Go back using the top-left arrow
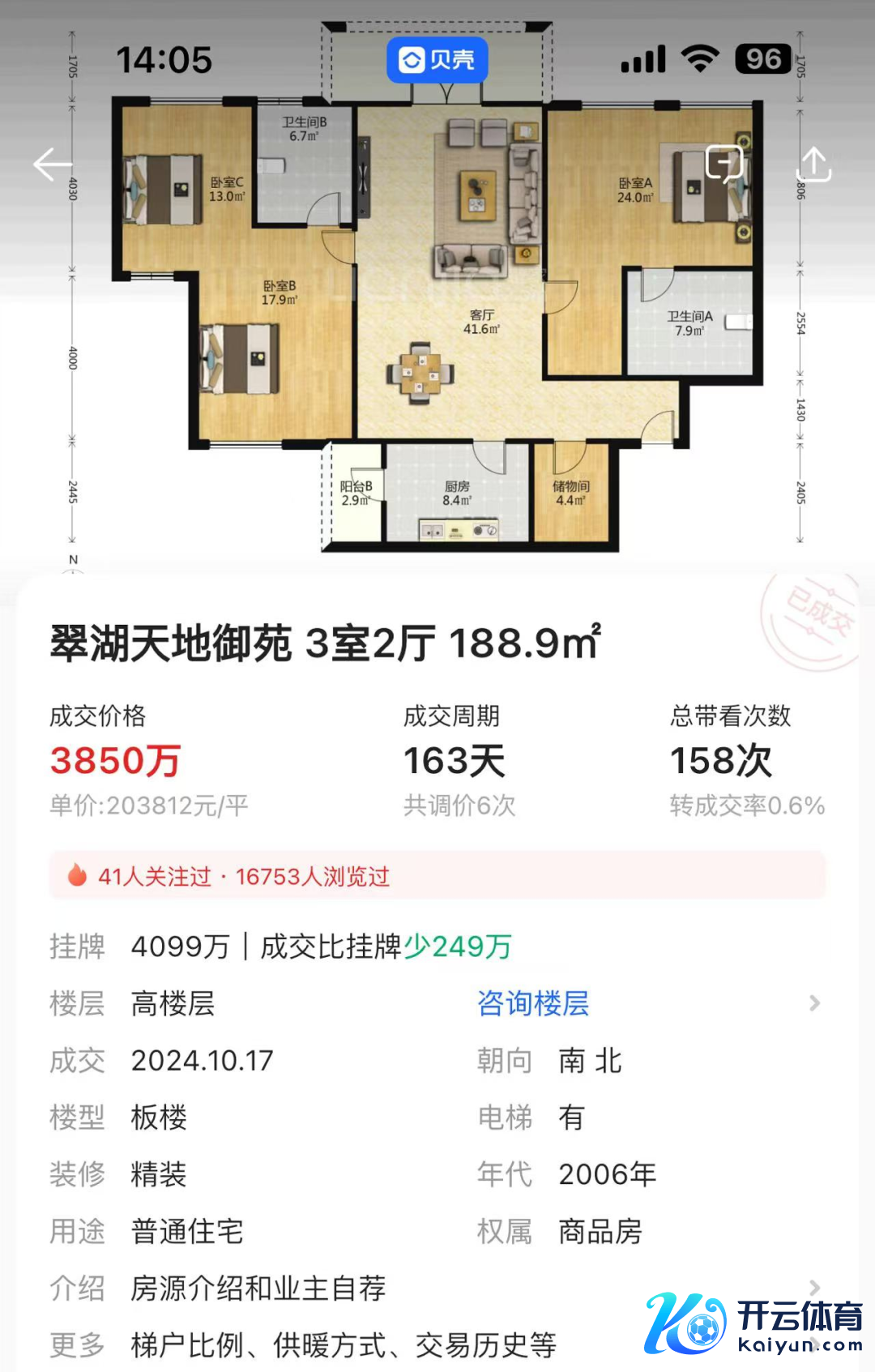The height and width of the screenshot is (1372, 875). coord(53,165)
